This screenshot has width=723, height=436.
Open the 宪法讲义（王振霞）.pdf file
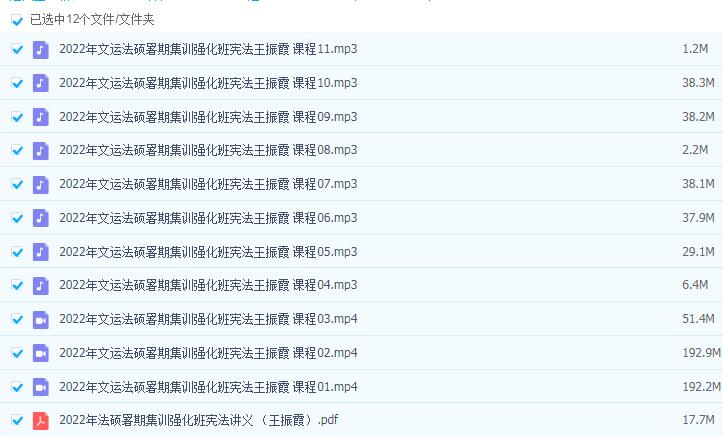click(199, 420)
